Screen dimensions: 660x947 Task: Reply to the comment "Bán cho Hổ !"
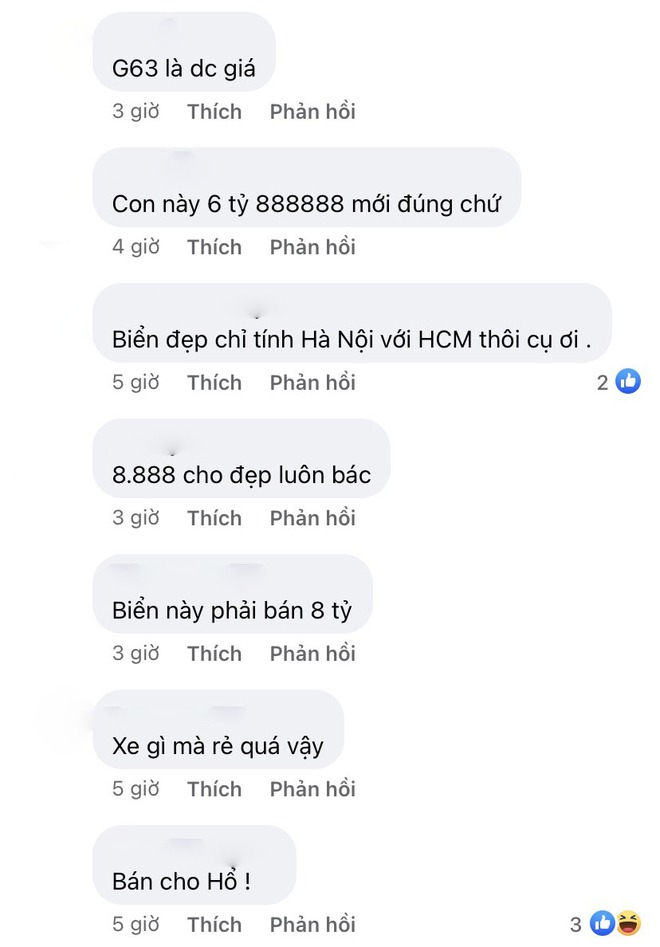312,925
